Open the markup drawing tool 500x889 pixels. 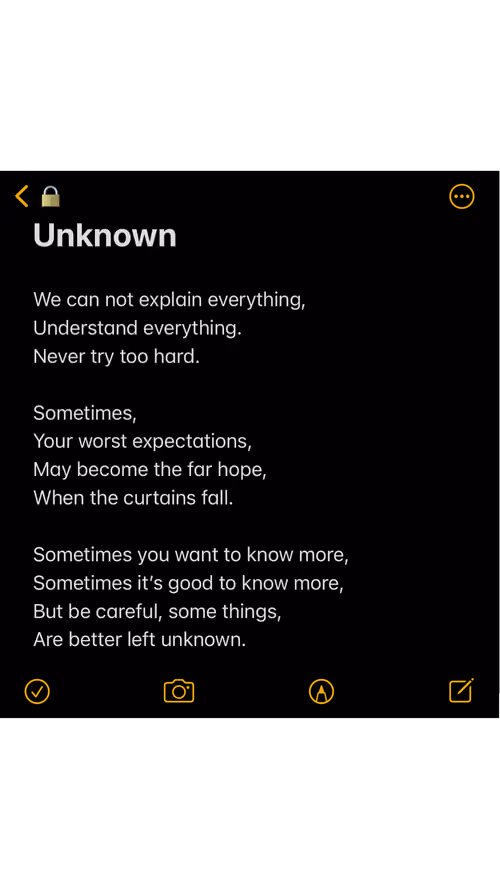coord(321,692)
